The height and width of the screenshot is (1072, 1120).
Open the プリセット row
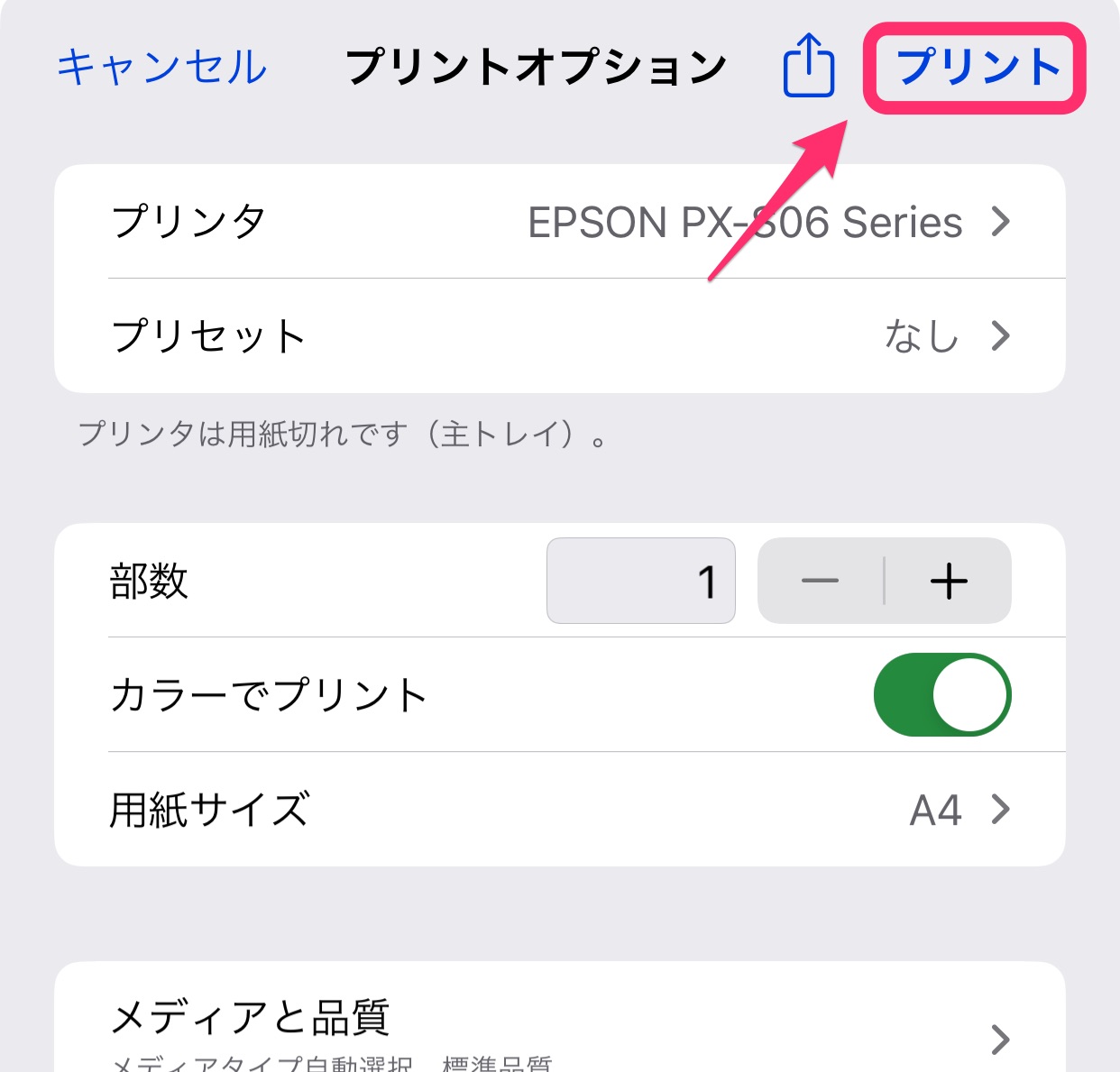[x=559, y=336]
